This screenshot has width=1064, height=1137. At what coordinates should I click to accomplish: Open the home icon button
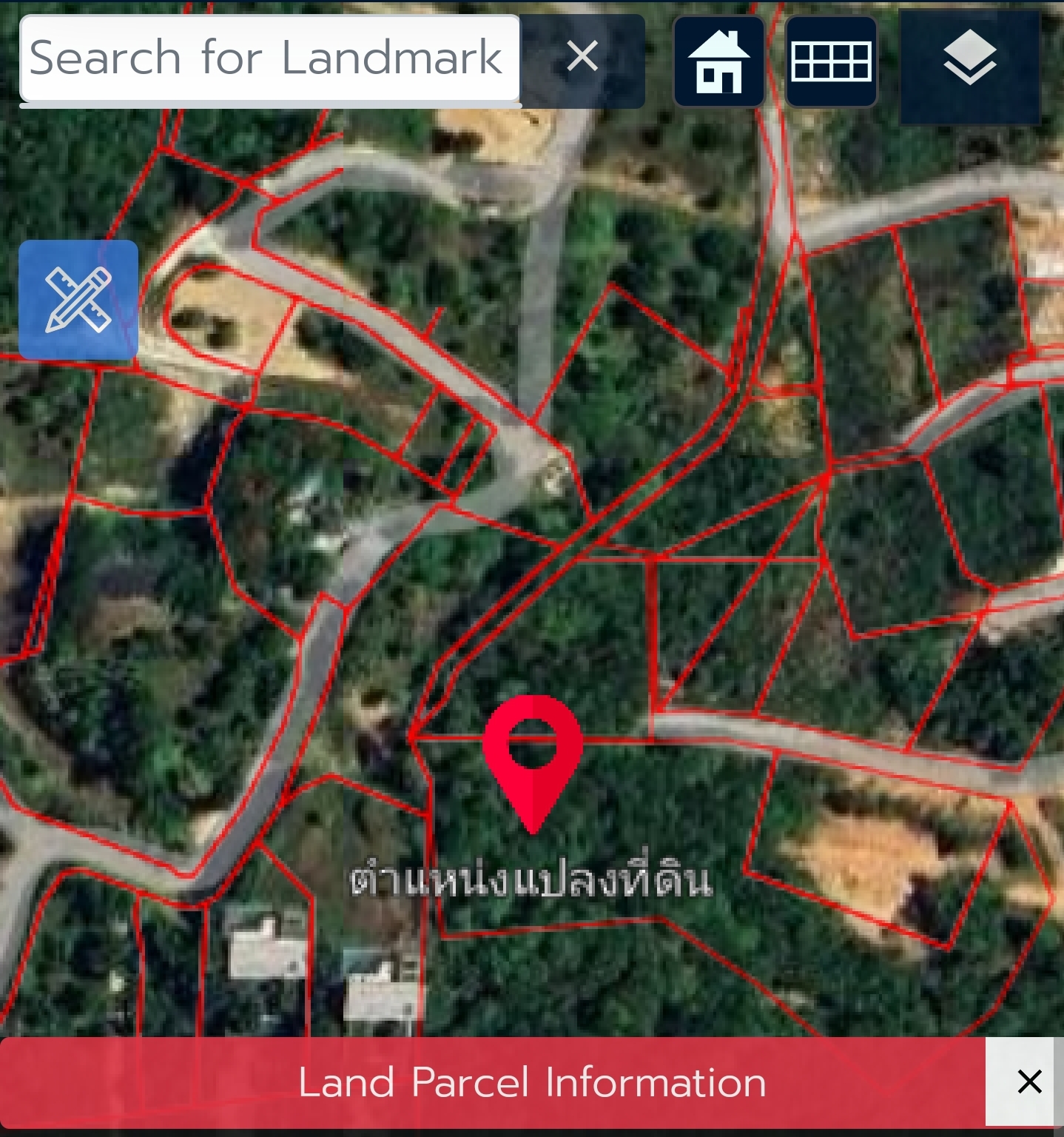coord(718,61)
